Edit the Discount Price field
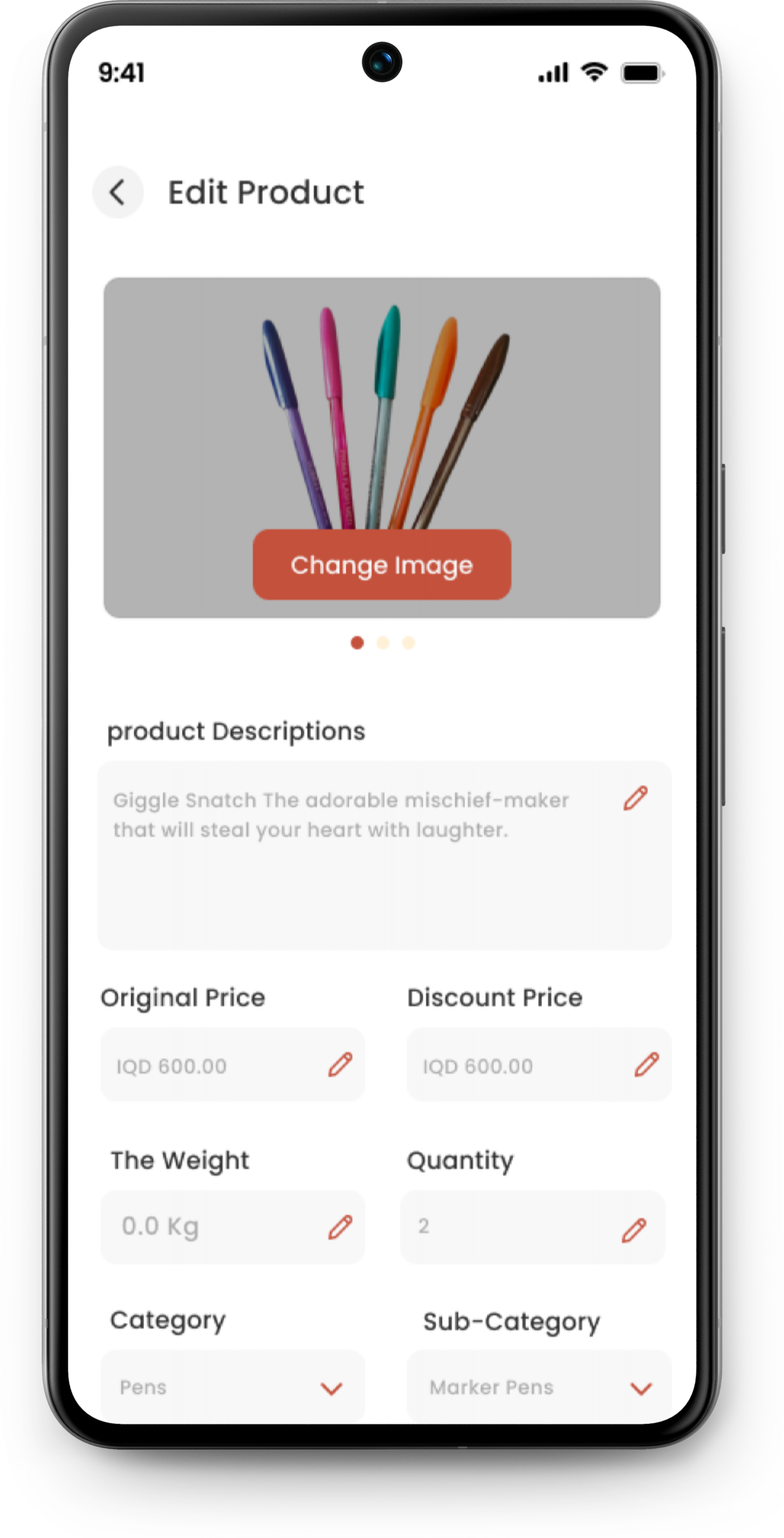The width and height of the screenshot is (784, 1538). coord(646,1065)
